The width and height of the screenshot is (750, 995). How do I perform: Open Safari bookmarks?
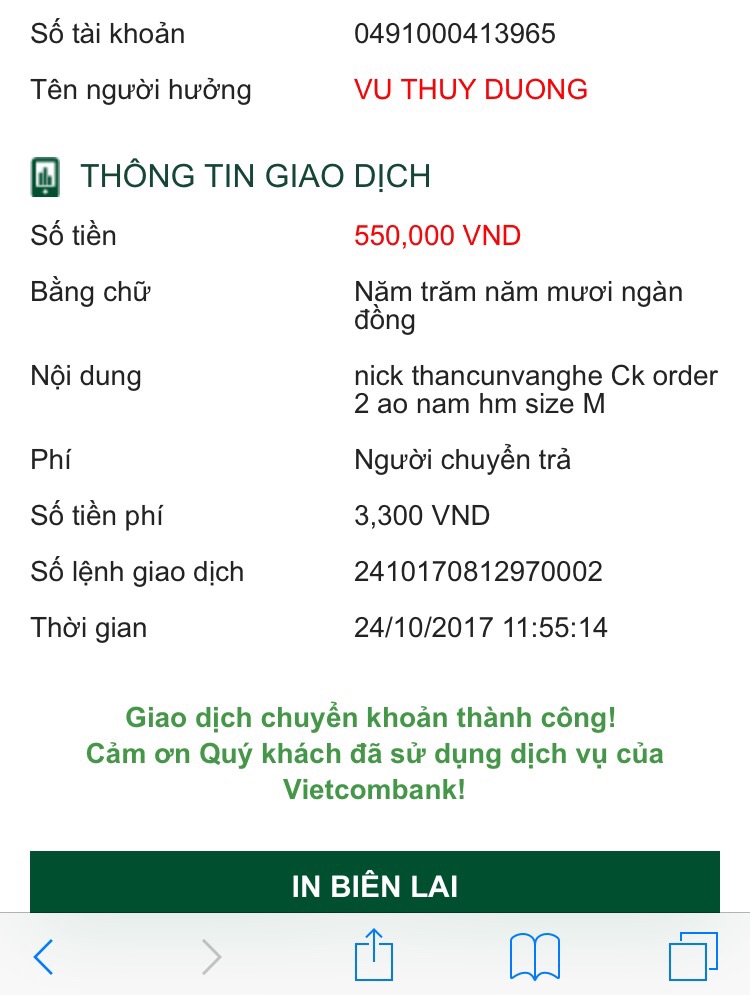pyautogui.click(x=534, y=958)
